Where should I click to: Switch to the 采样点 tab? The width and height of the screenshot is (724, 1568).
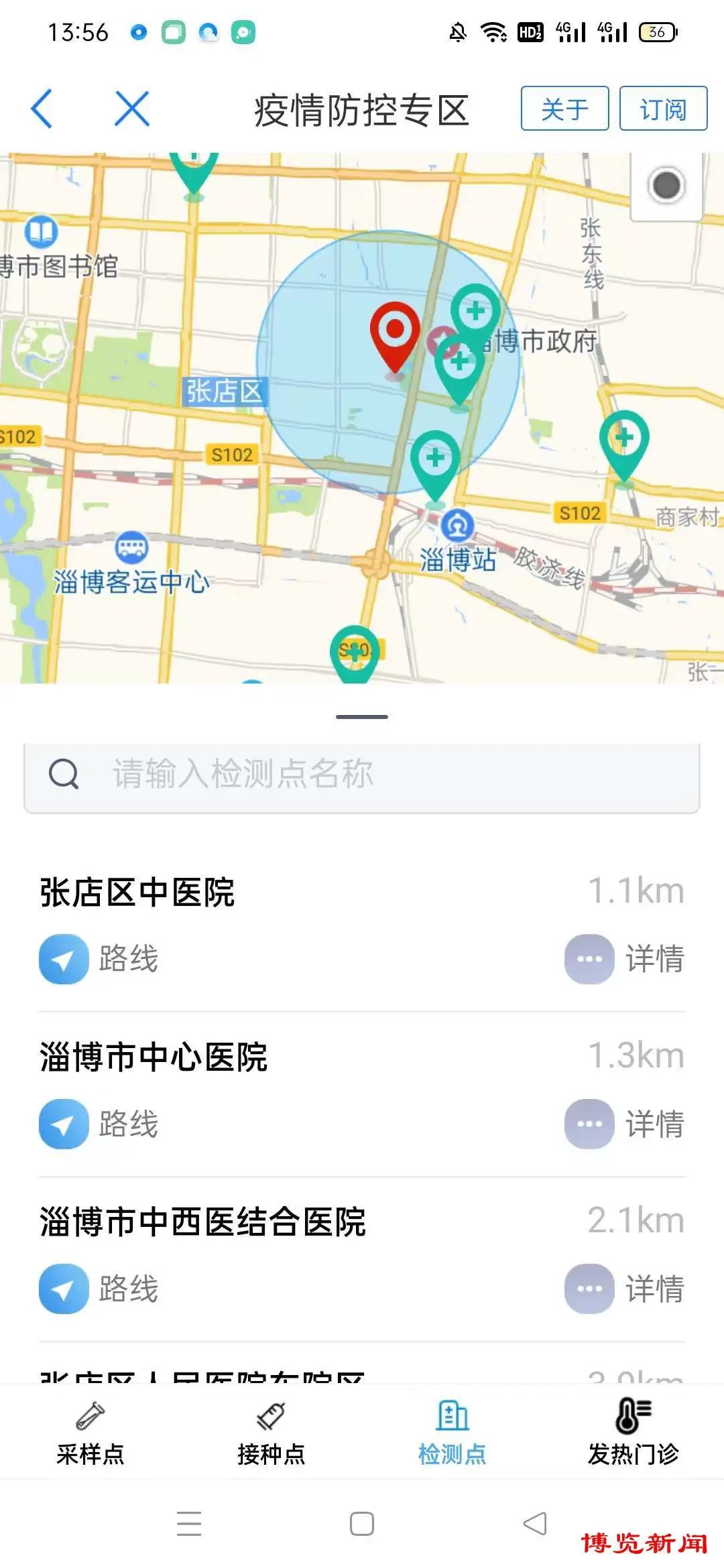coord(90,1434)
